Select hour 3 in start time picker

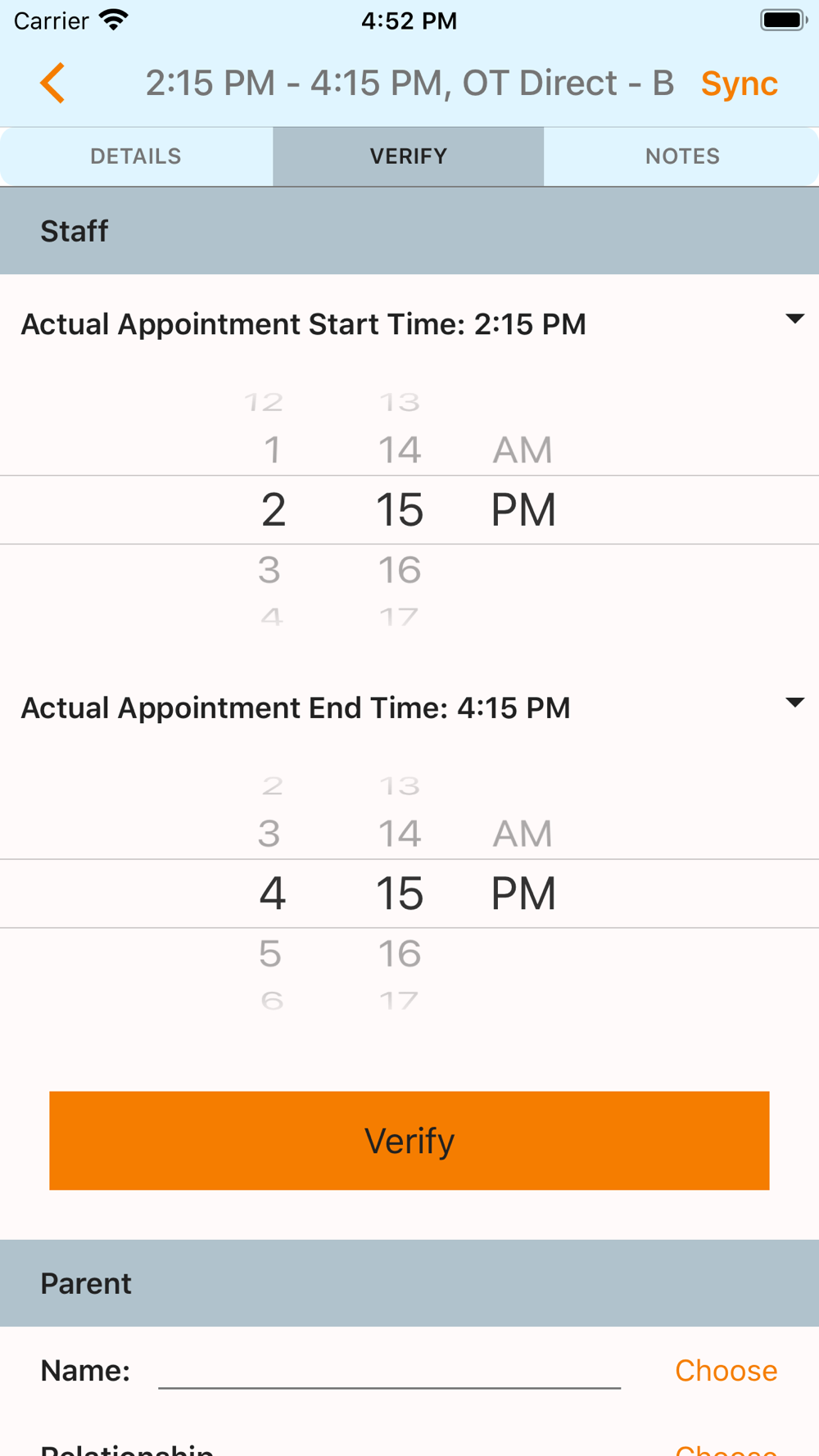coord(269,570)
